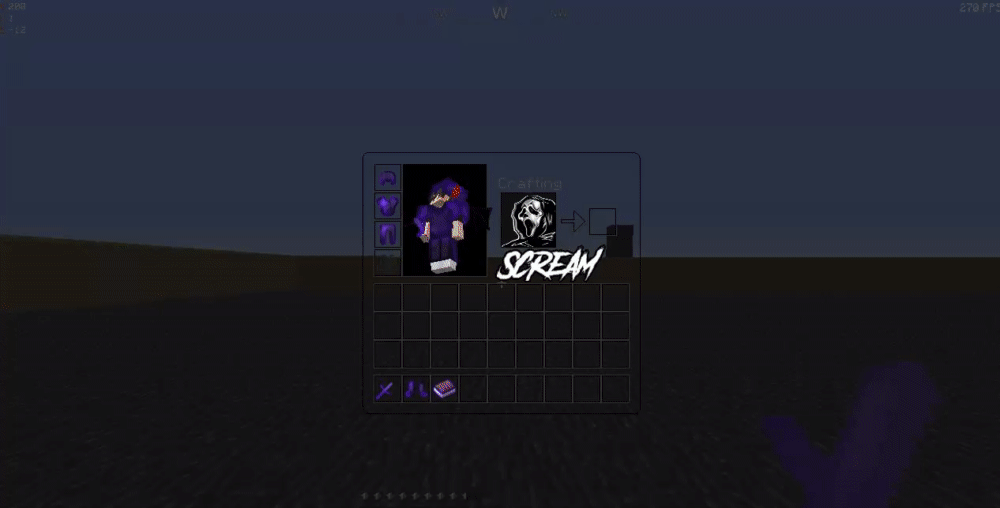Select the purple chestplate armor slot
The height and width of the screenshot is (508, 1000).
[387, 206]
